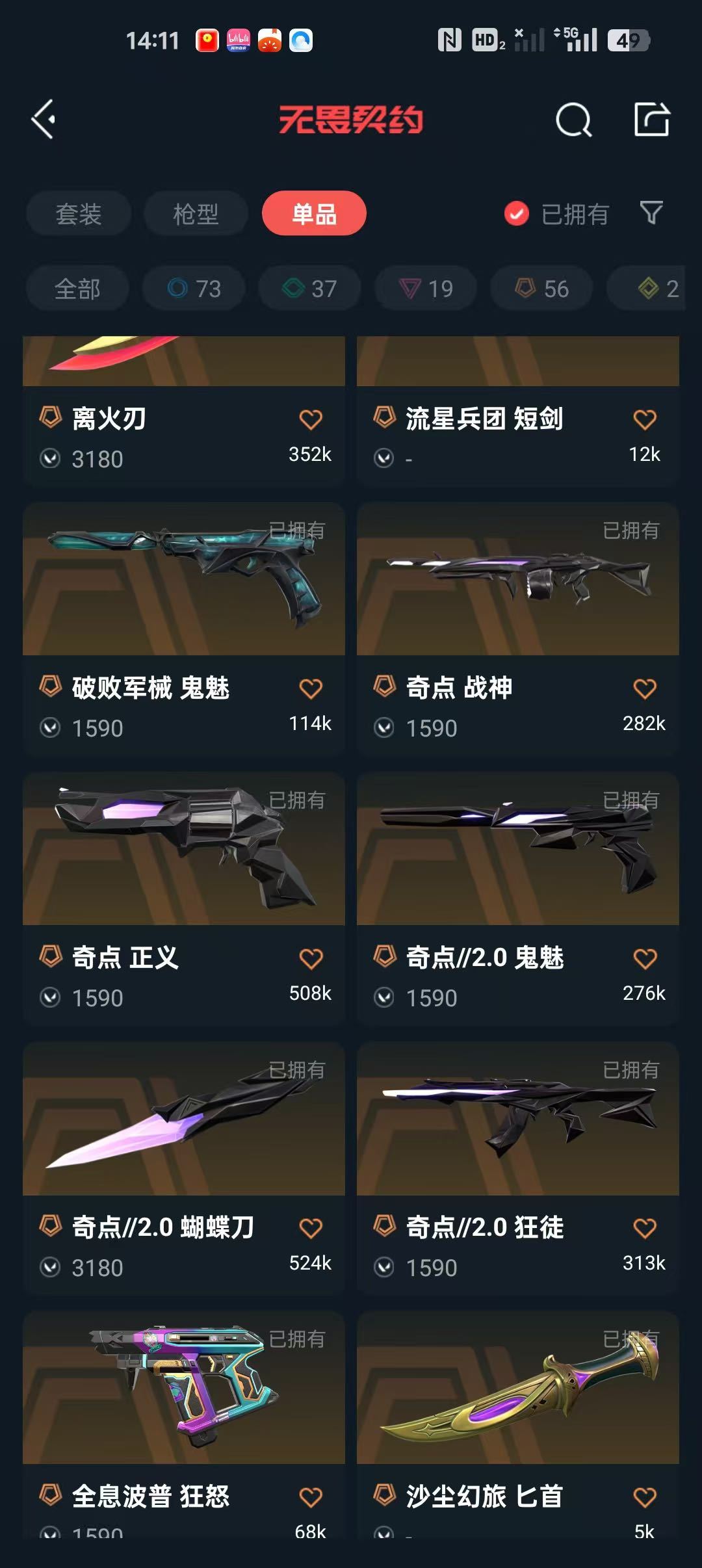Open the search icon
The width and height of the screenshot is (702, 1568).
coord(573,120)
